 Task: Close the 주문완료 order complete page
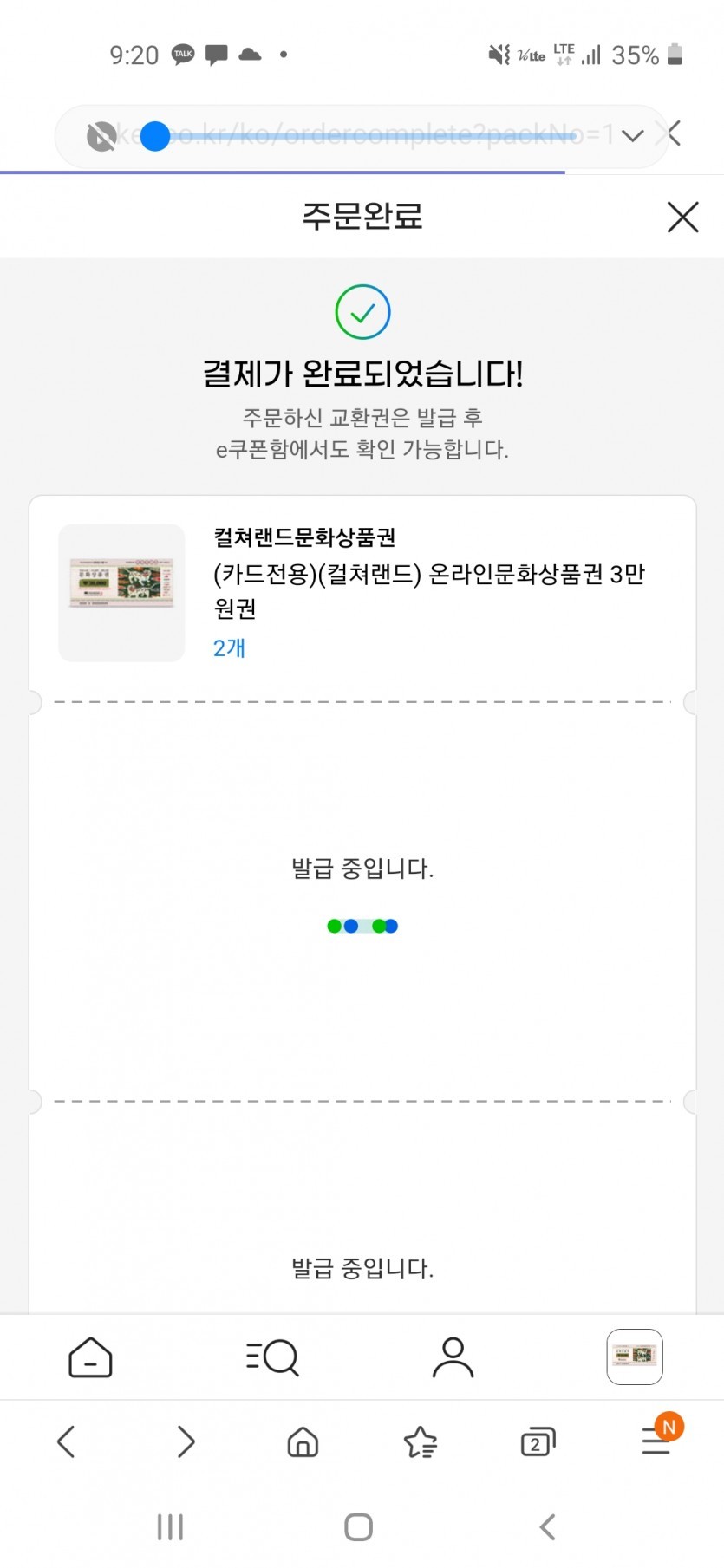click(x=682, y=217)
